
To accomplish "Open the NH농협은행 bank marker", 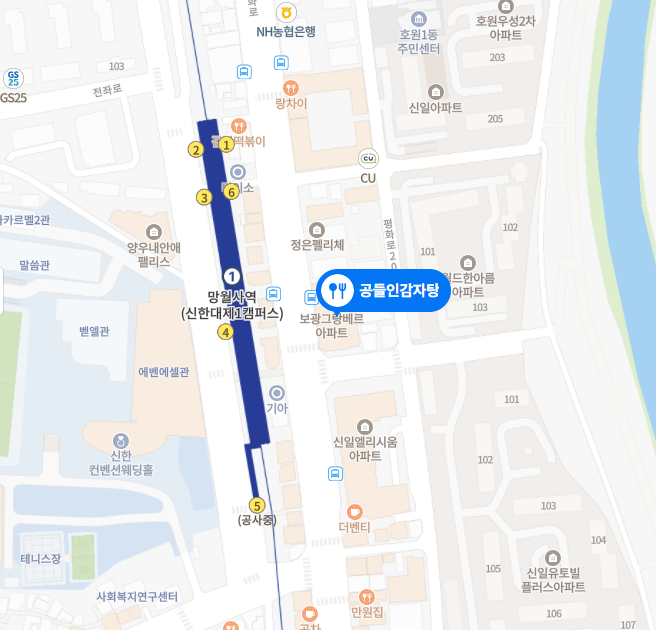I will tap(286, 13).
